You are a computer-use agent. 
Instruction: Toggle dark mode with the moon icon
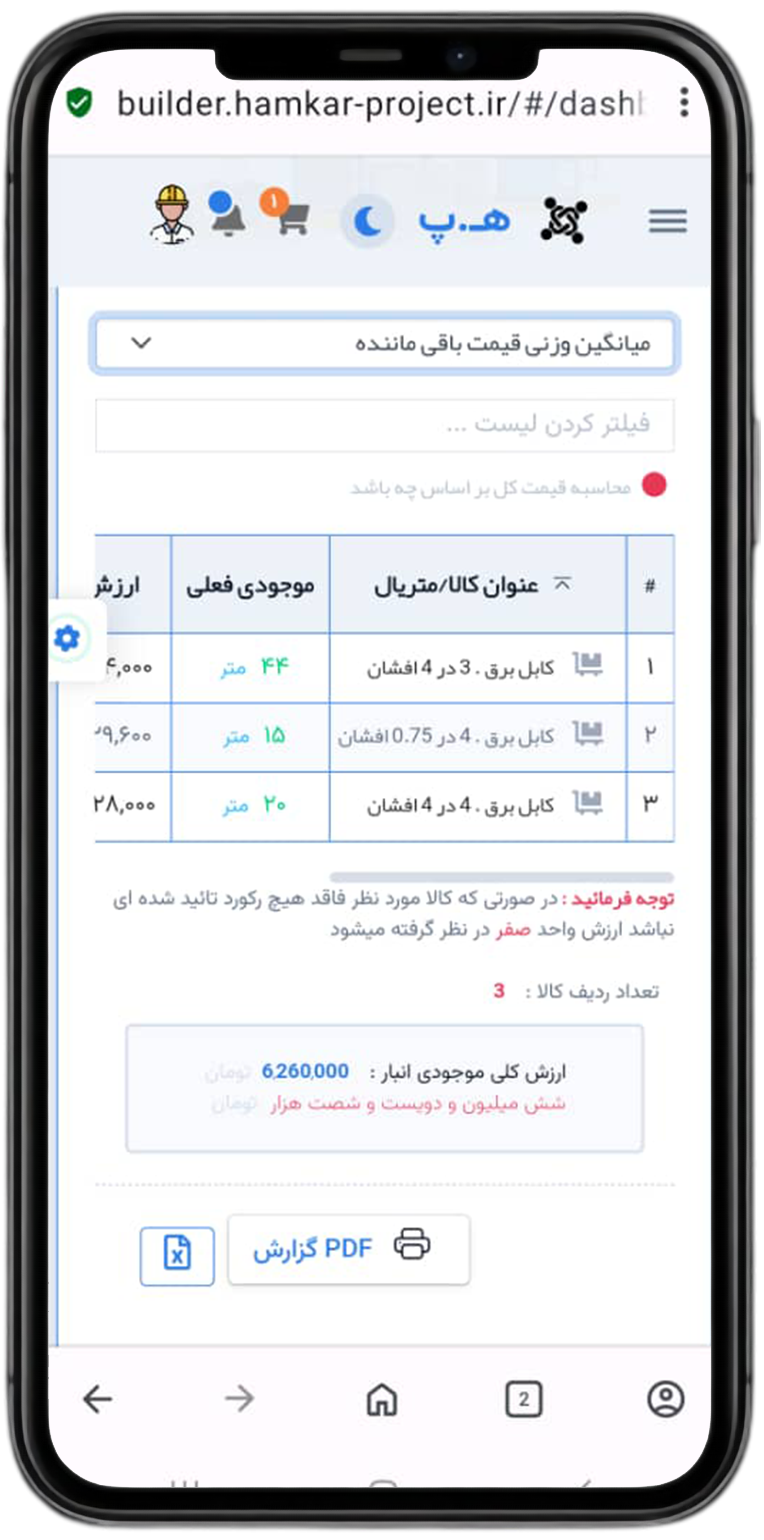click(368, 221)
